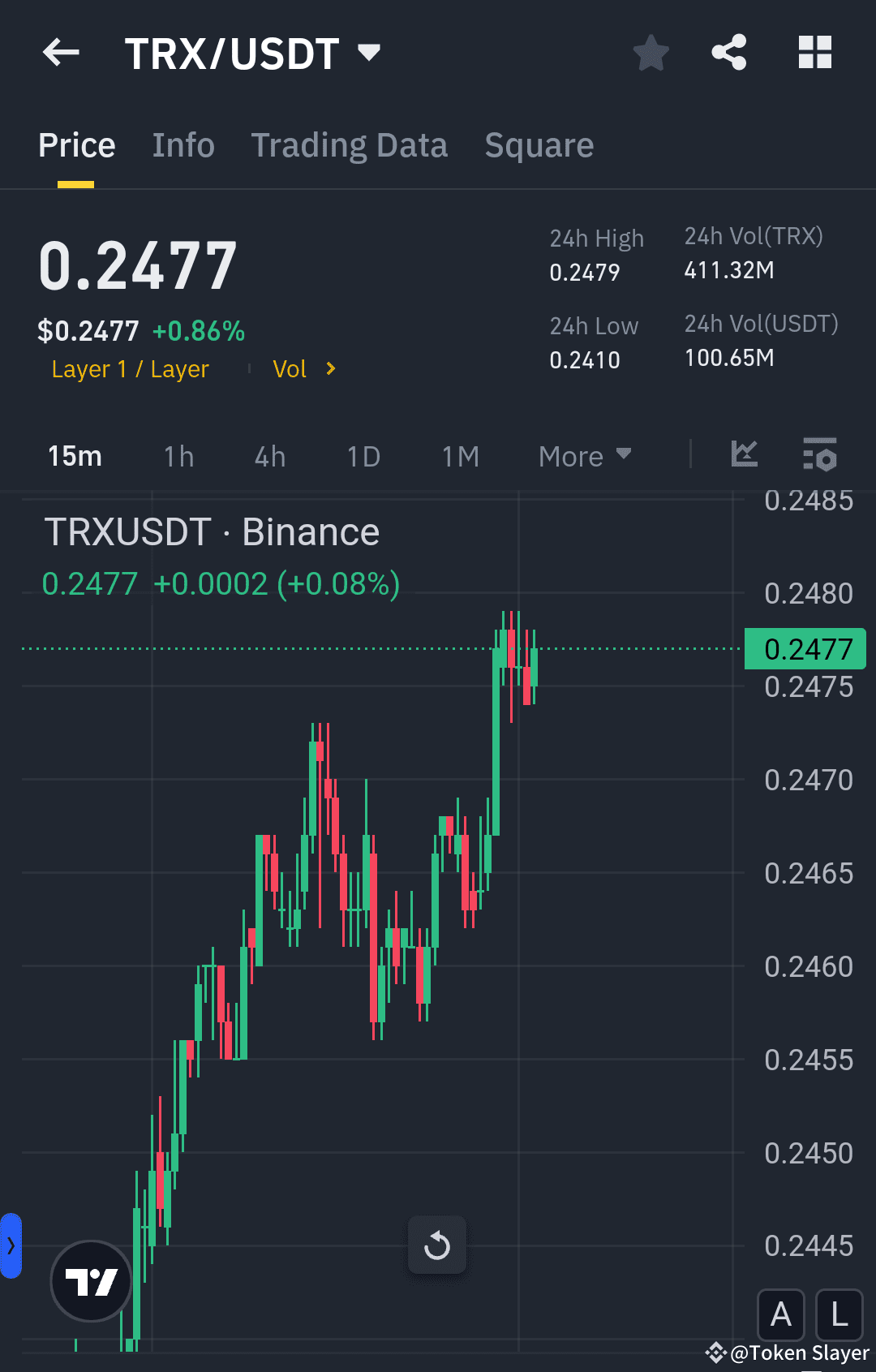Viewport: 876px width, 1372px height.
Task: Select the 1D timeframe
Action: pyautogui.click(x=363, y=455)
